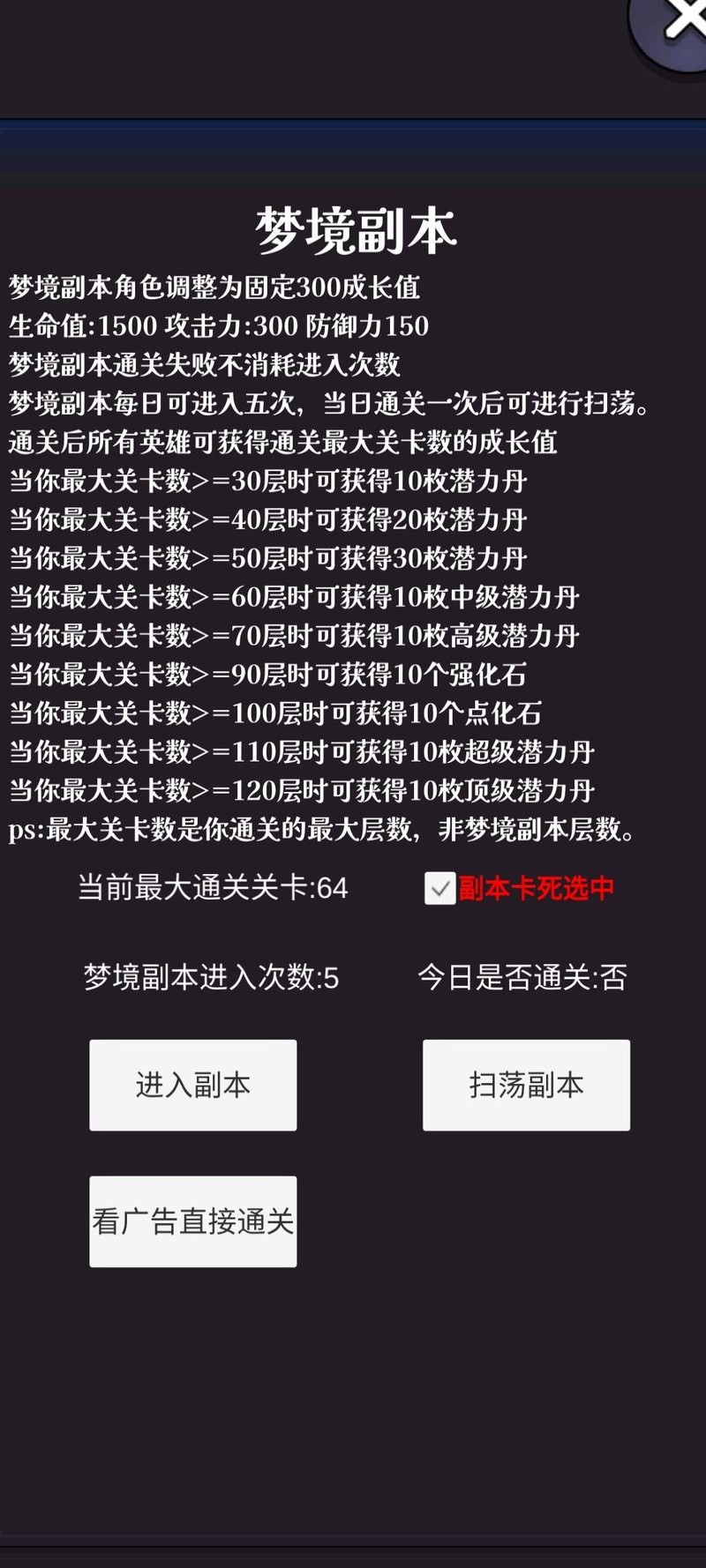Screen dimensions: 706x1568
Task: Tap the 扫荡副本 button
Action: tap(526, 1085)
